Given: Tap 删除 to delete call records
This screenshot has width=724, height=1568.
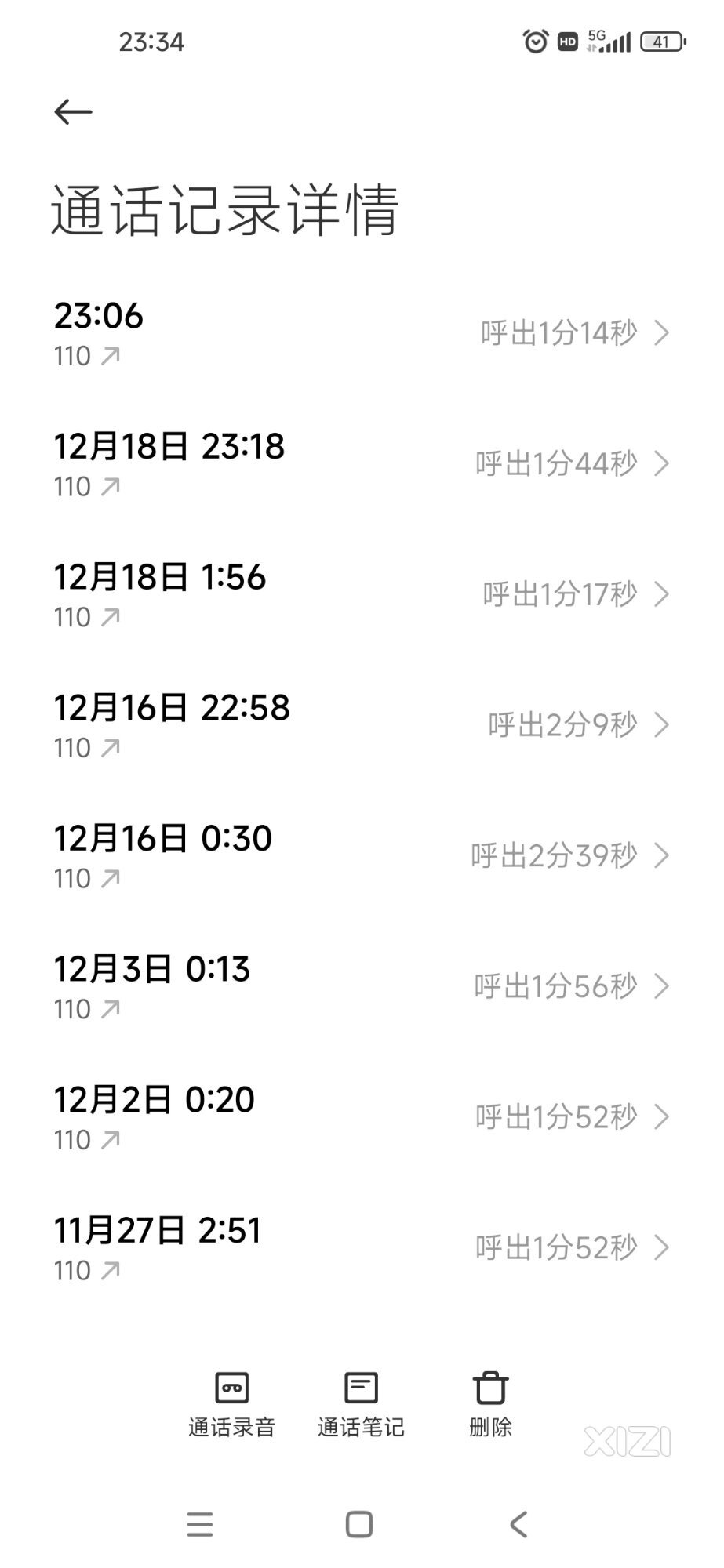Looking at the screenshot, I should 490,1405.
